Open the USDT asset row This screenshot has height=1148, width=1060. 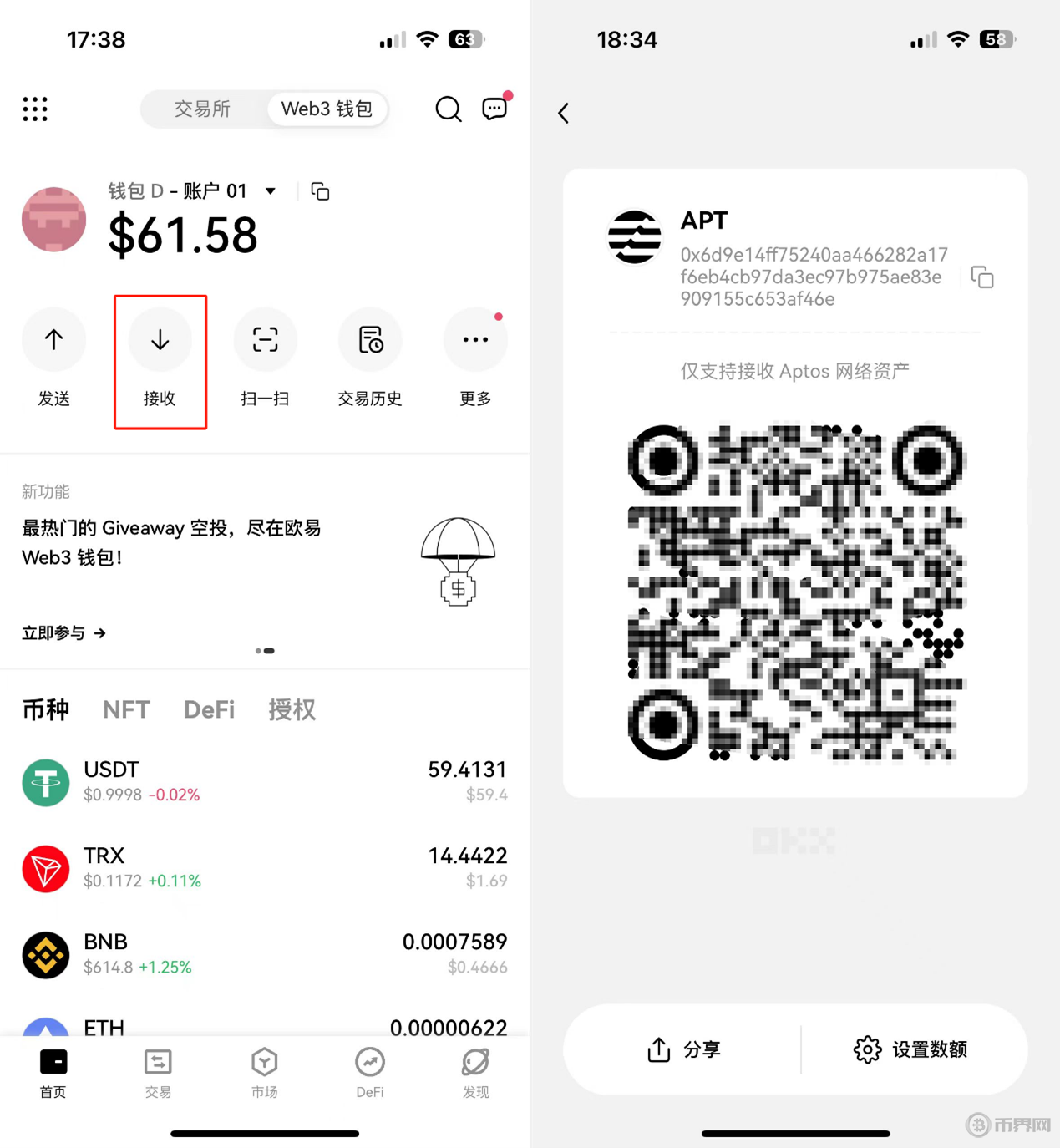(265, 782)
